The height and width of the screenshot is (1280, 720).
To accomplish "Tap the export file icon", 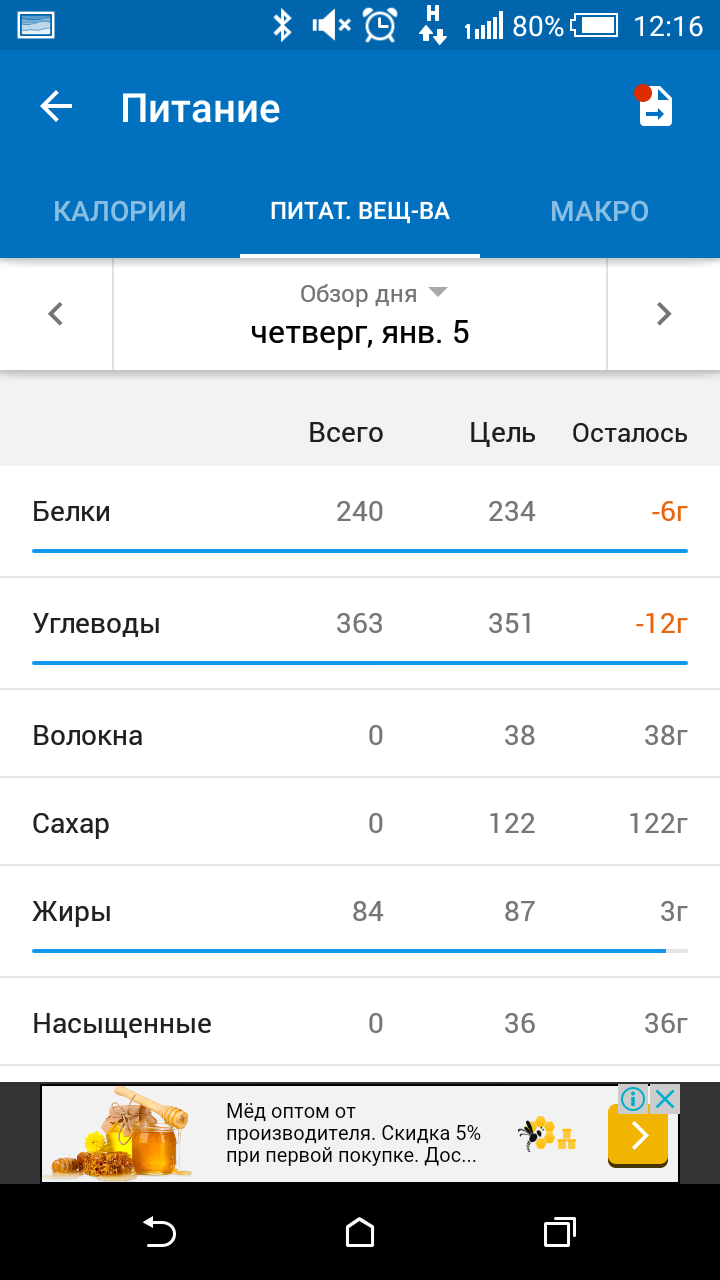I will (x=656, y=108).
